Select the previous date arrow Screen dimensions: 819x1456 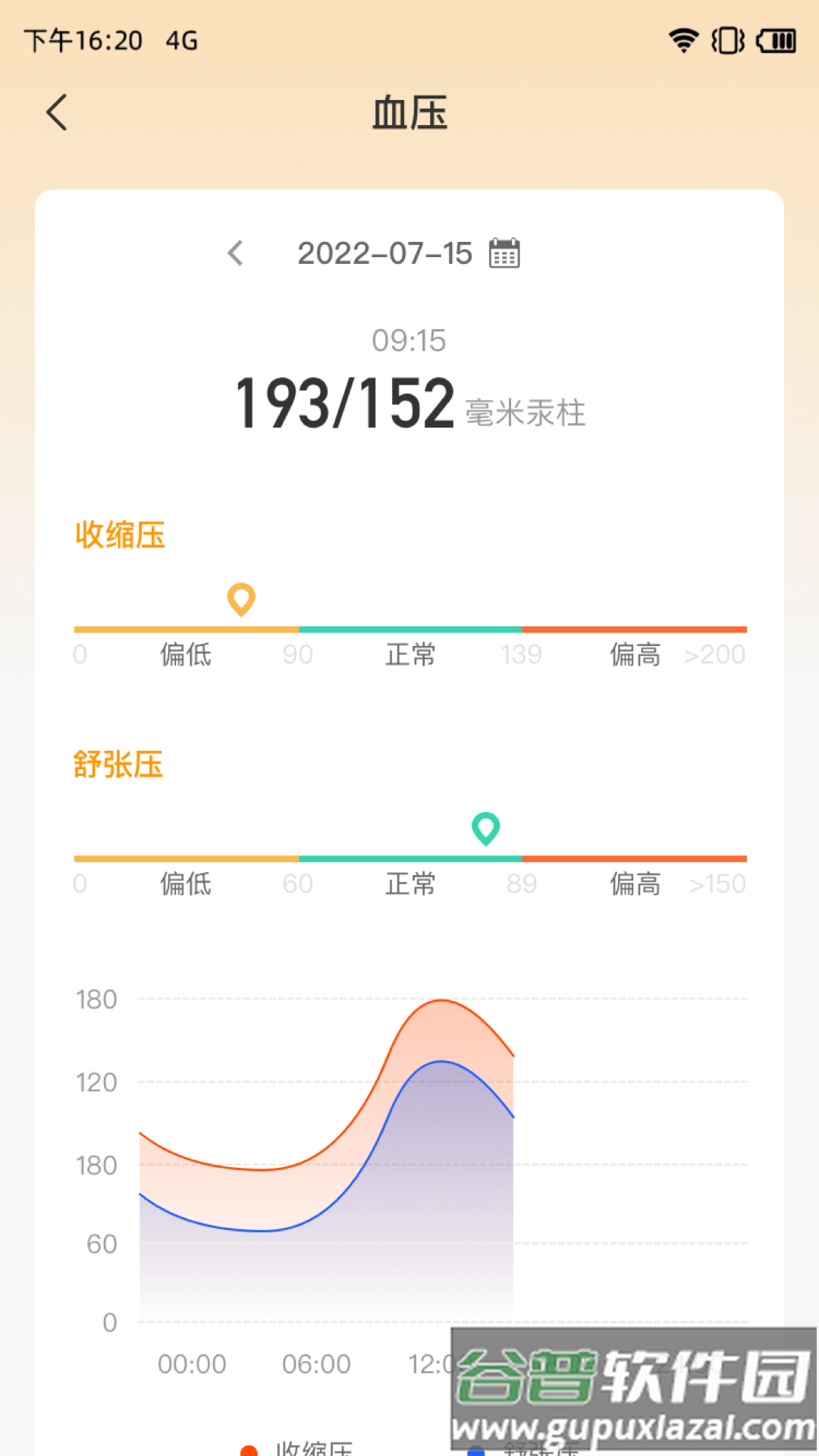pyautogui.click(x=236, y=254)
